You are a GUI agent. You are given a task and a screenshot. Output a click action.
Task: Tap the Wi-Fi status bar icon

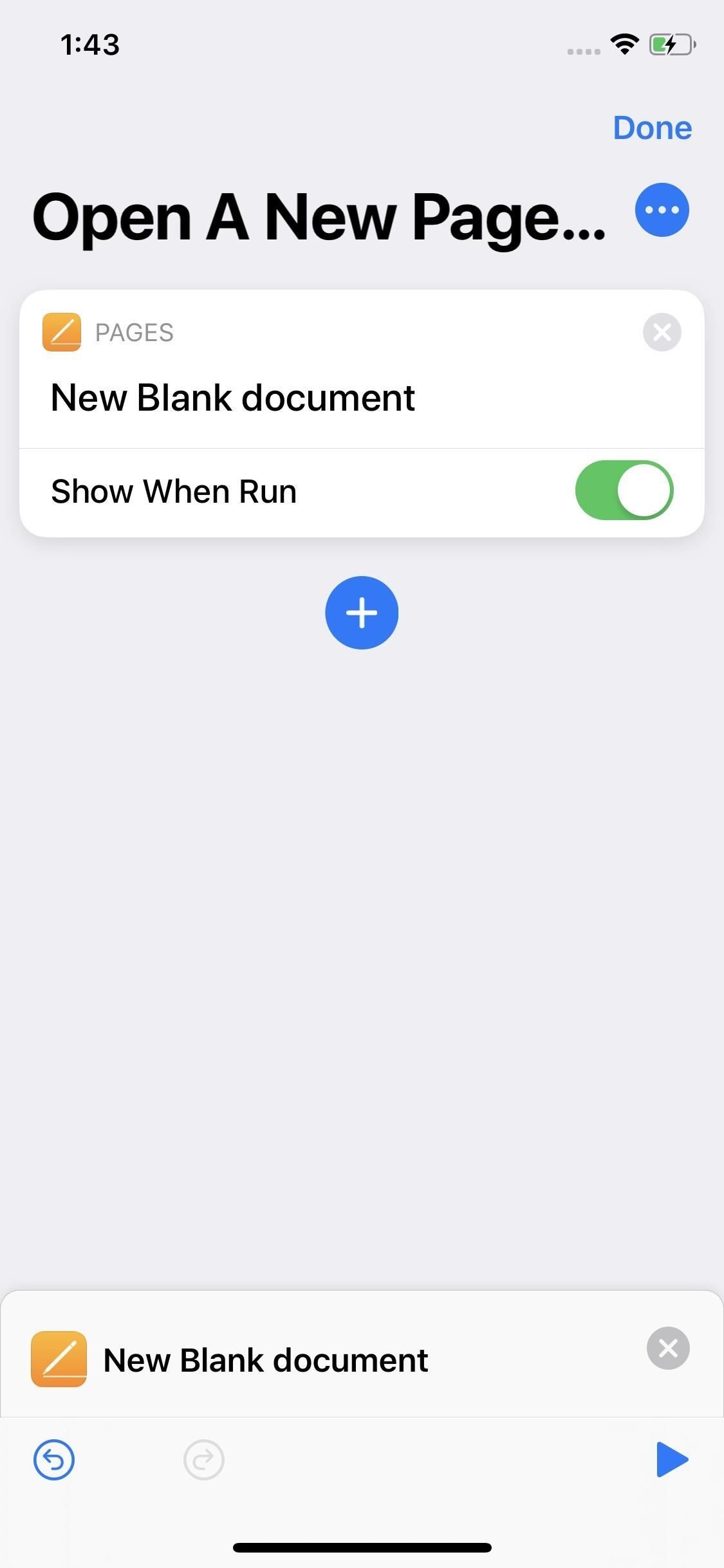click(623, 44)
